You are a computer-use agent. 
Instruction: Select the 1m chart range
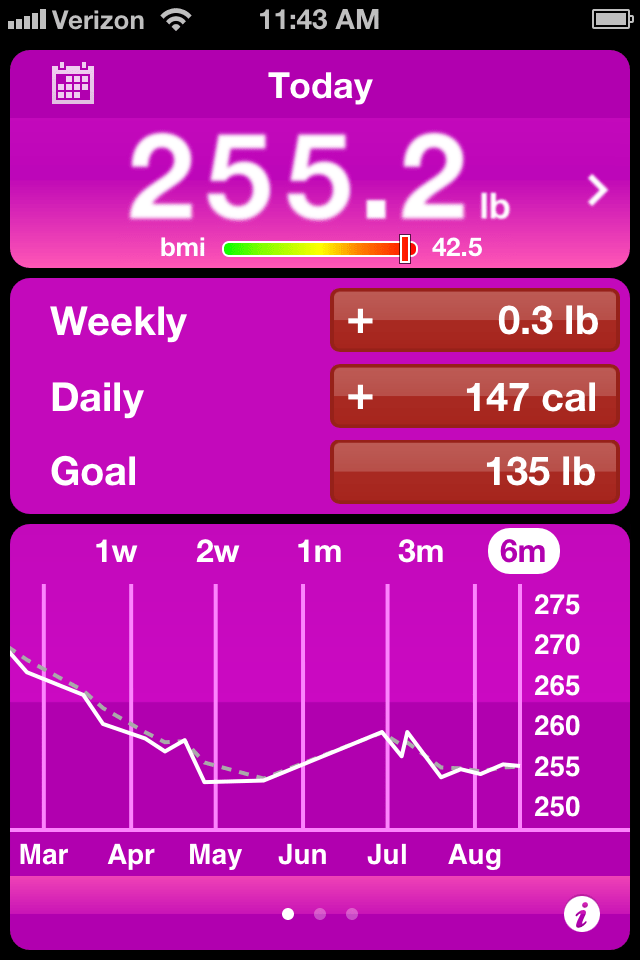coord(319,551)
